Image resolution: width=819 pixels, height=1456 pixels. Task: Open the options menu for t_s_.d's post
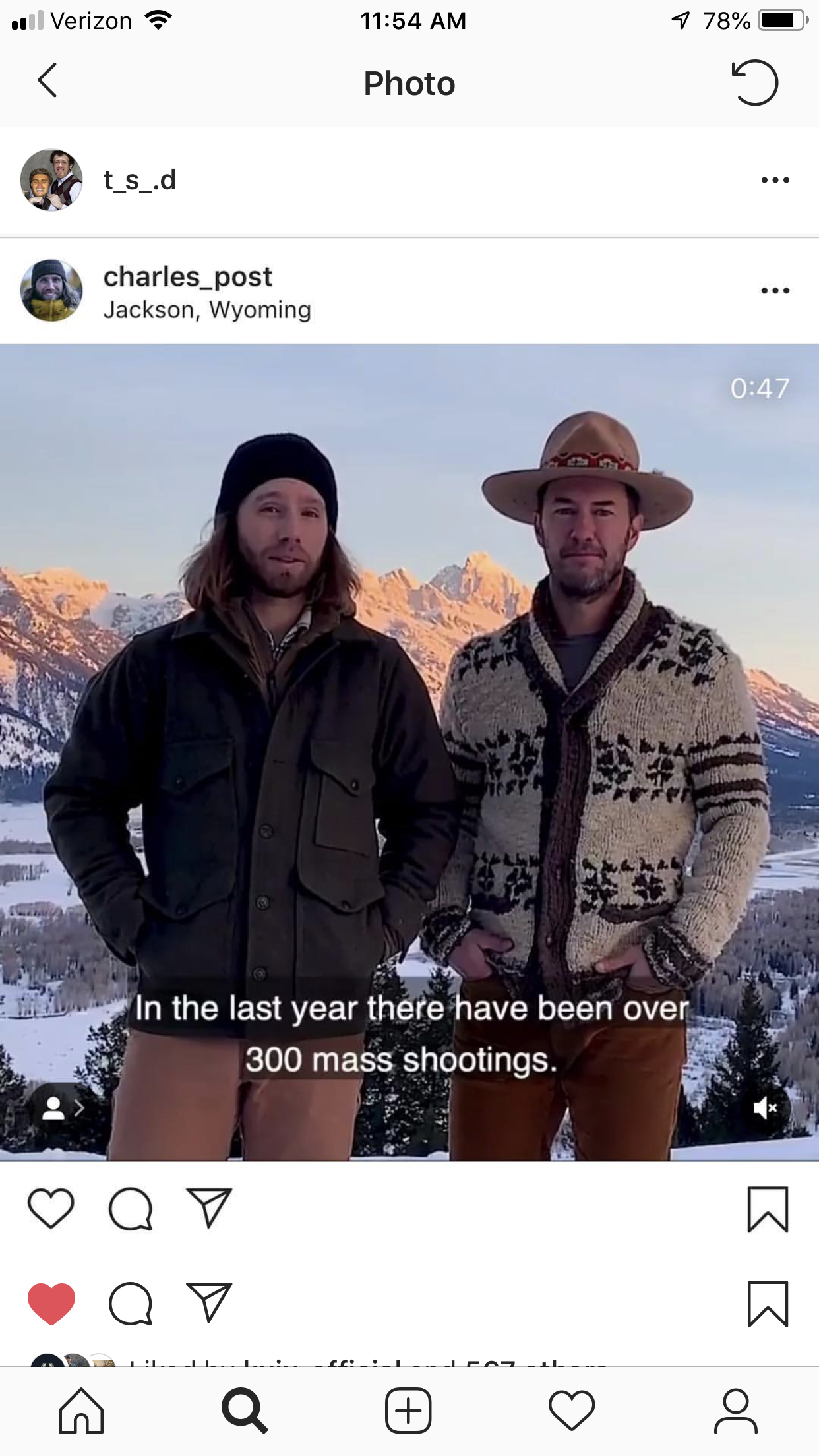(775, 180)
